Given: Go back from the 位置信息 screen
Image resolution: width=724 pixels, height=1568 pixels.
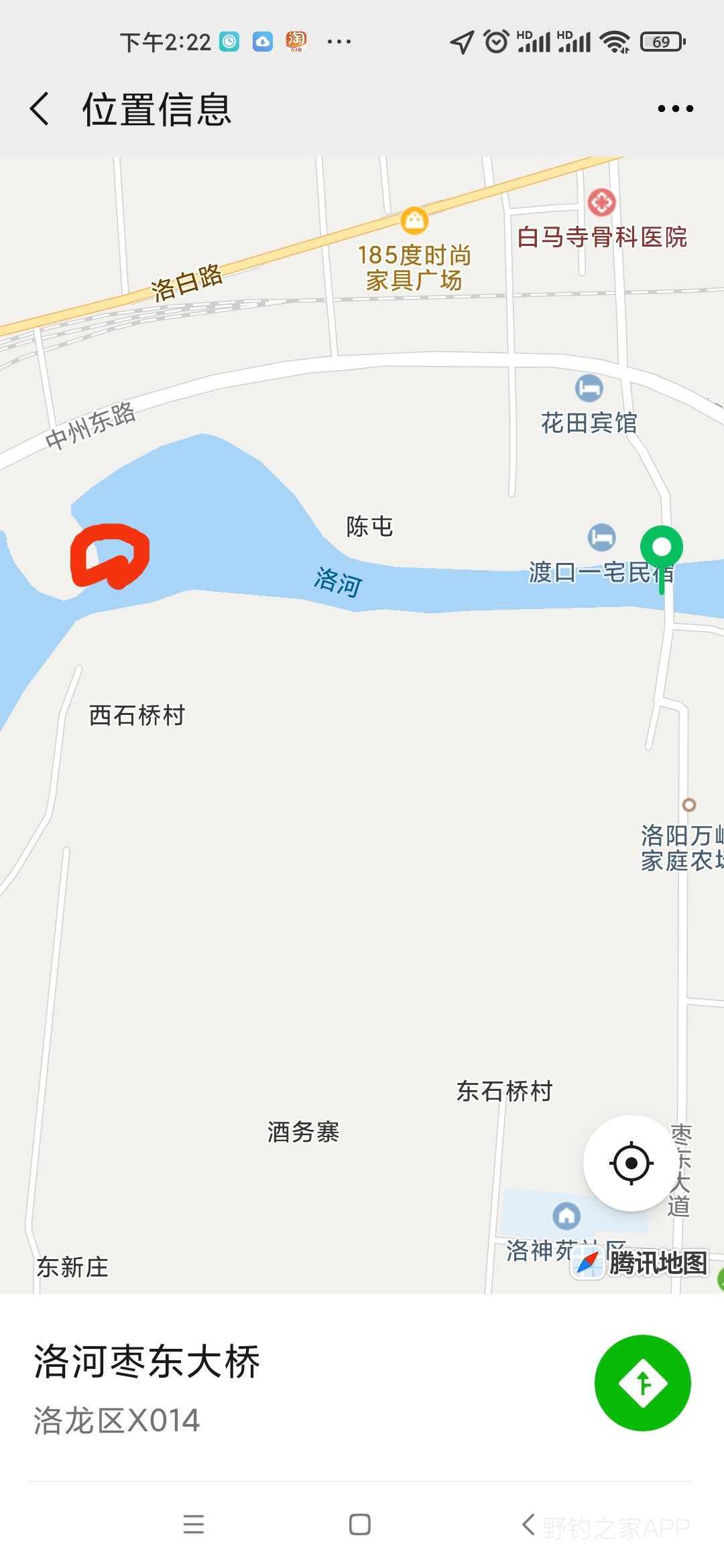Looking at the screenshot, I should pyautogui.click(x=40, y=109).
